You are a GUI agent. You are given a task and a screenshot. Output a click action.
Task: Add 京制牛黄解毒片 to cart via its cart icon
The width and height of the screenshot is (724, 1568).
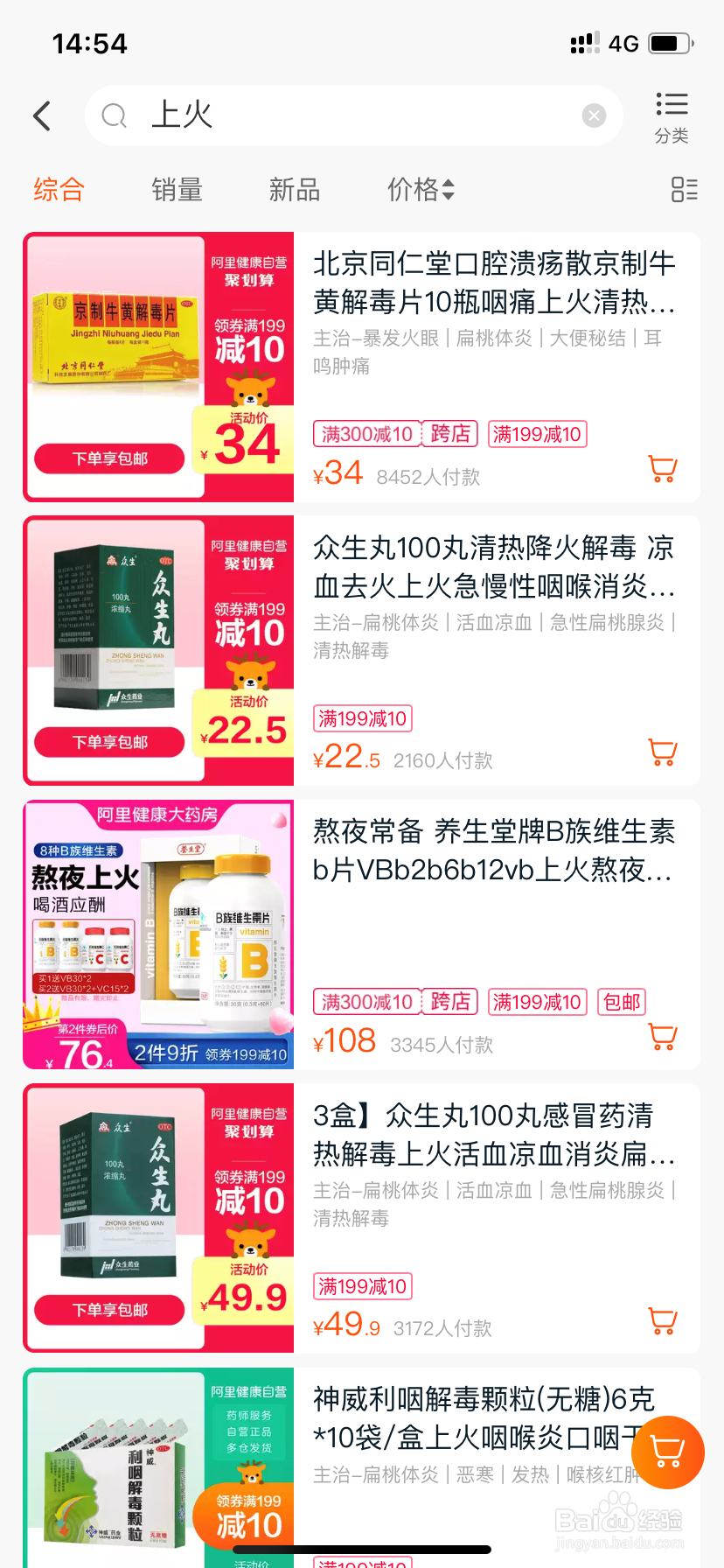pos(662,470)
